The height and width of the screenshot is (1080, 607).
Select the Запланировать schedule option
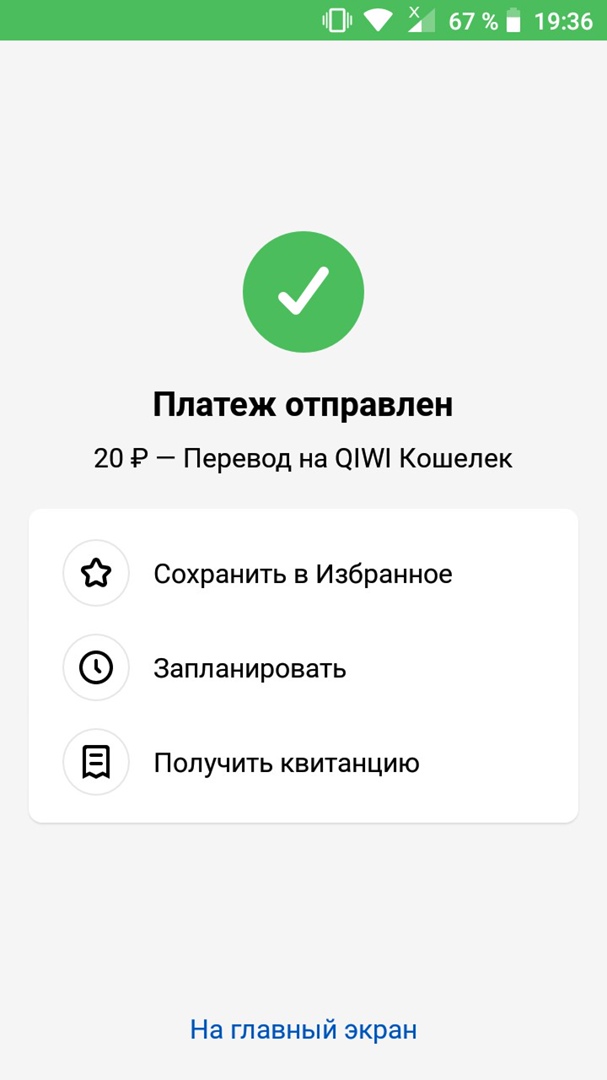click(250, 668)
